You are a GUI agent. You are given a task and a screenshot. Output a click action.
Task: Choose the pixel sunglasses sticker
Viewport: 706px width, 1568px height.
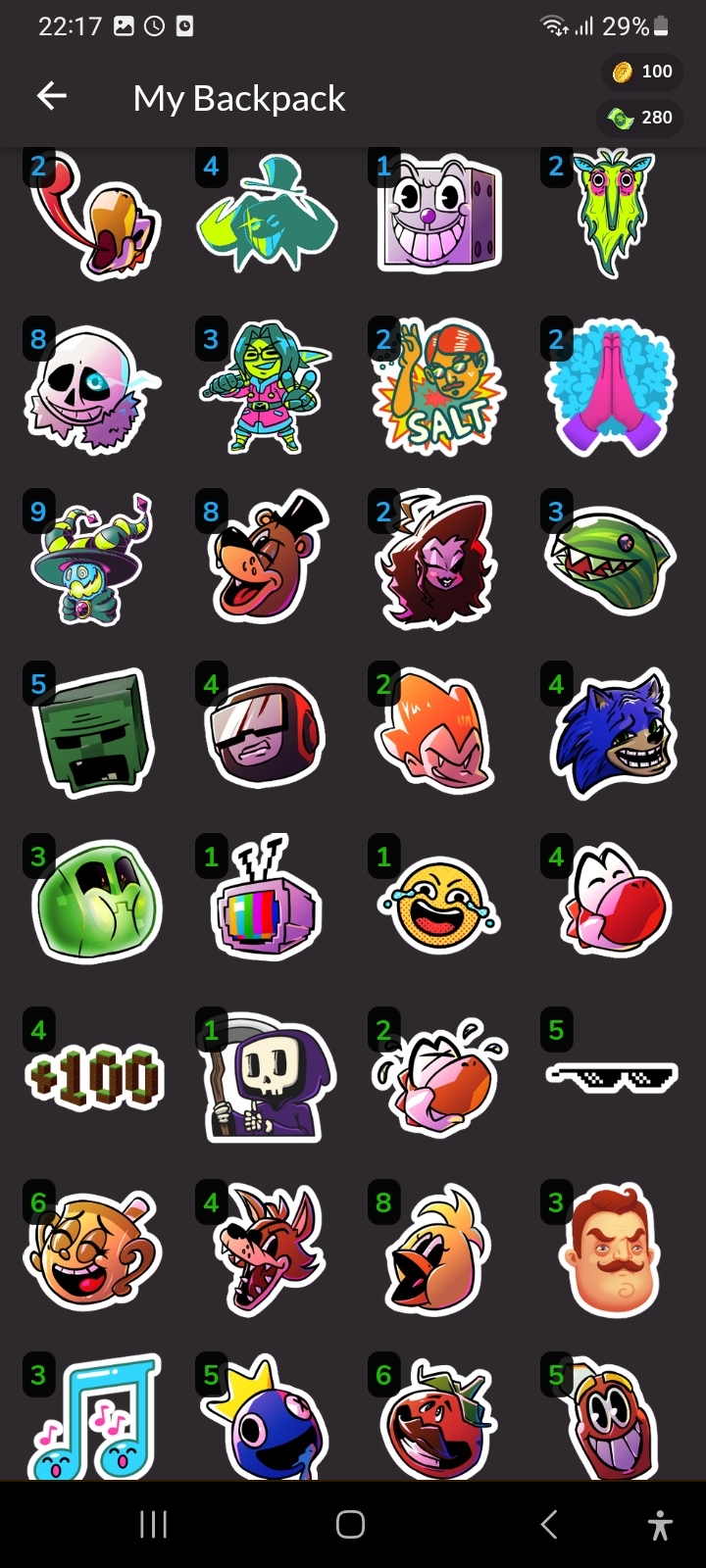tap(612, 1078)
